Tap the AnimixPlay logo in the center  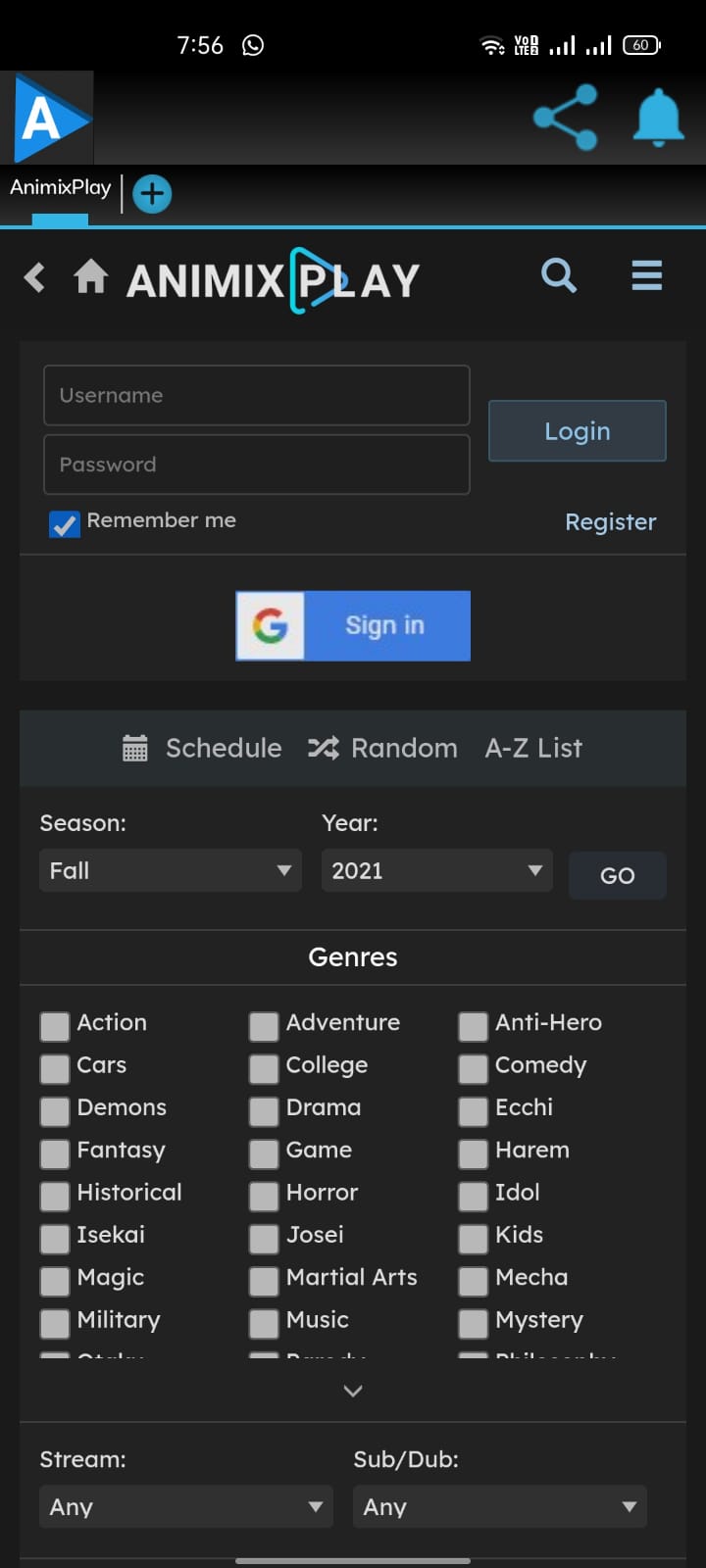pos(272,278)
